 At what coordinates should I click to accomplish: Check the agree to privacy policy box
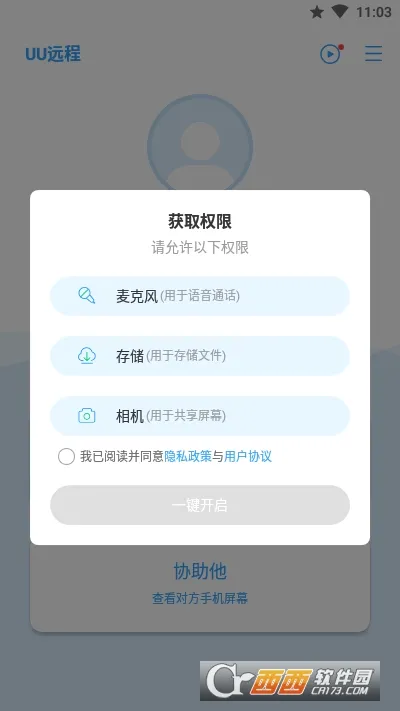[66, 456]
